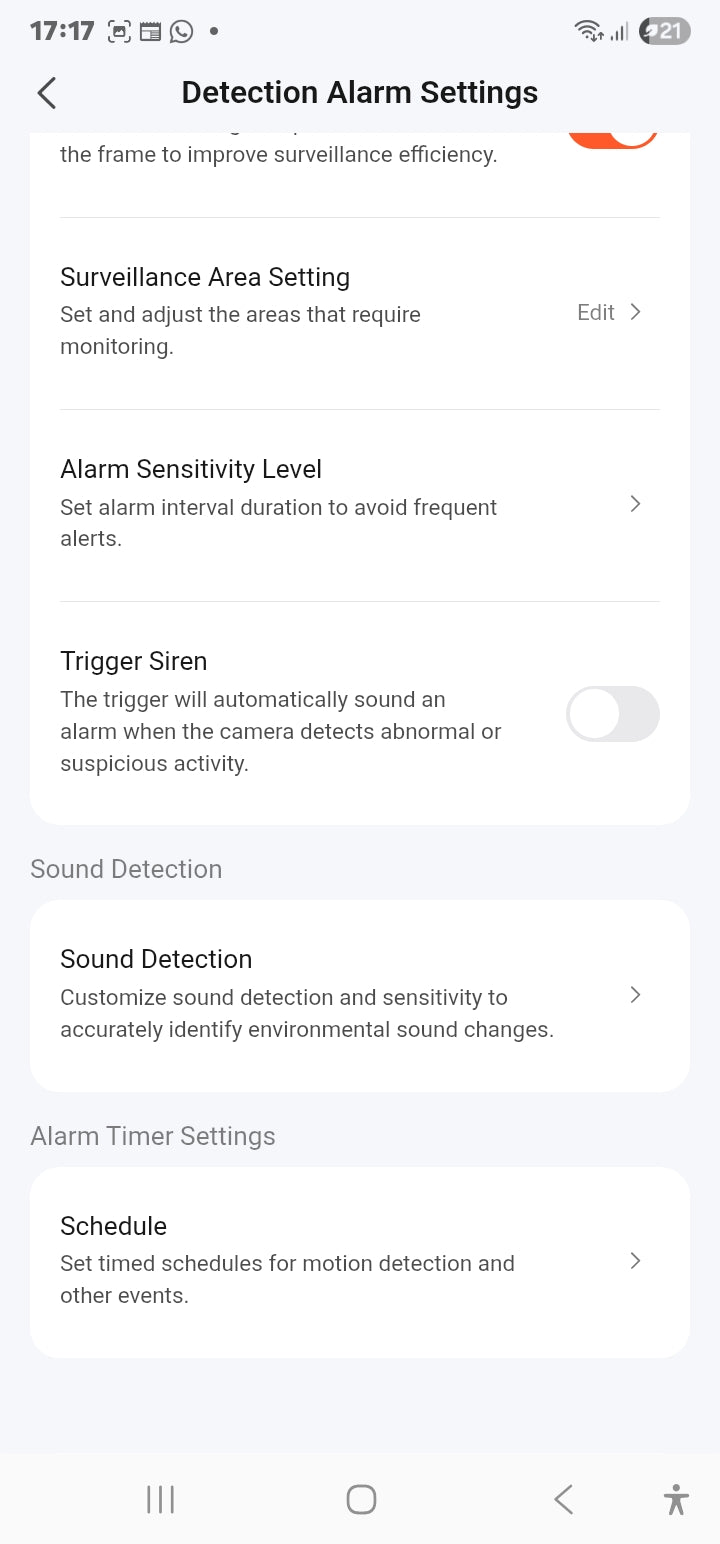This screenshot has width=720, height=1544.
Task: Tap the system home button
Action: tap(361, 1499)
